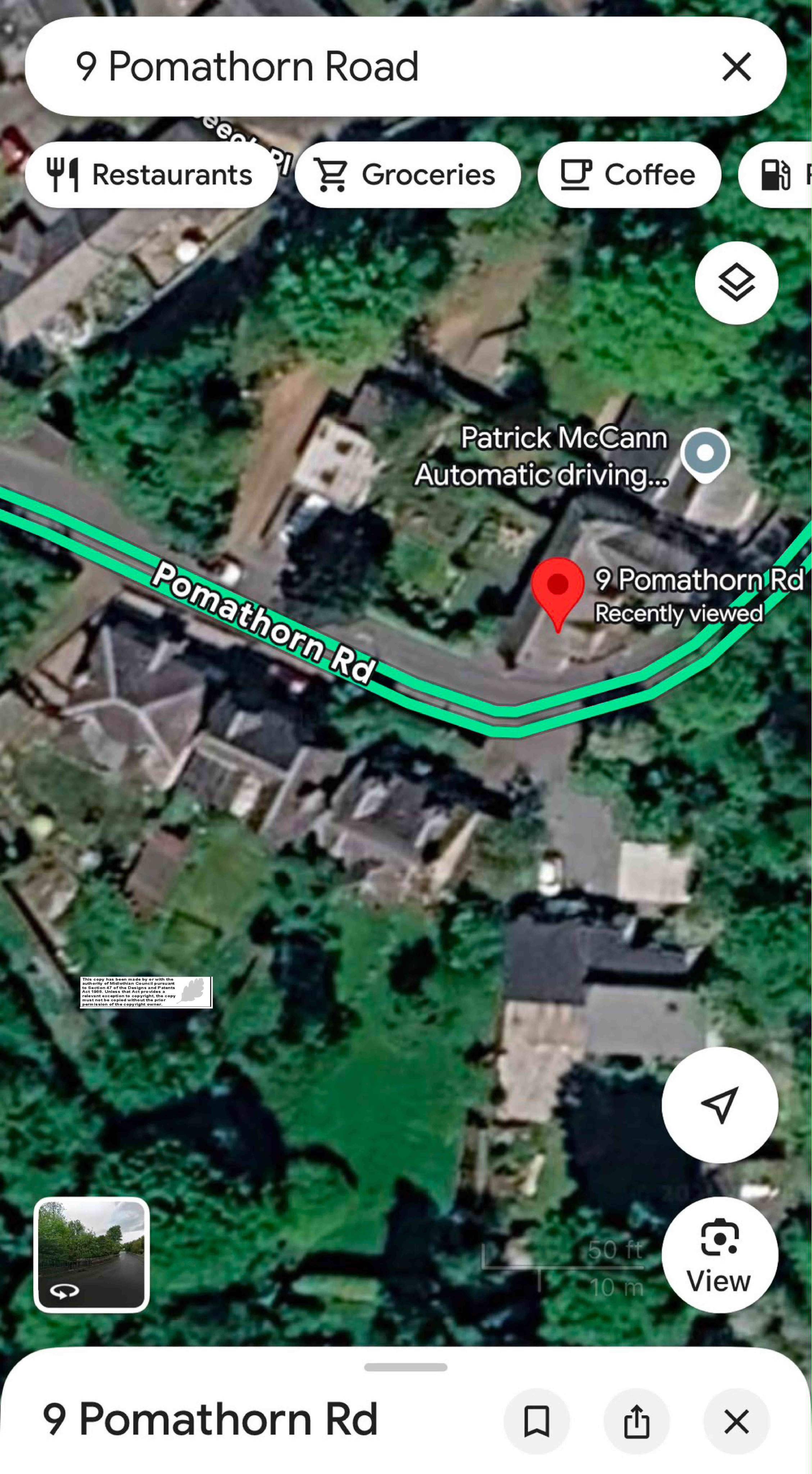Show Coffee places nearby

(x=629, y=175)
